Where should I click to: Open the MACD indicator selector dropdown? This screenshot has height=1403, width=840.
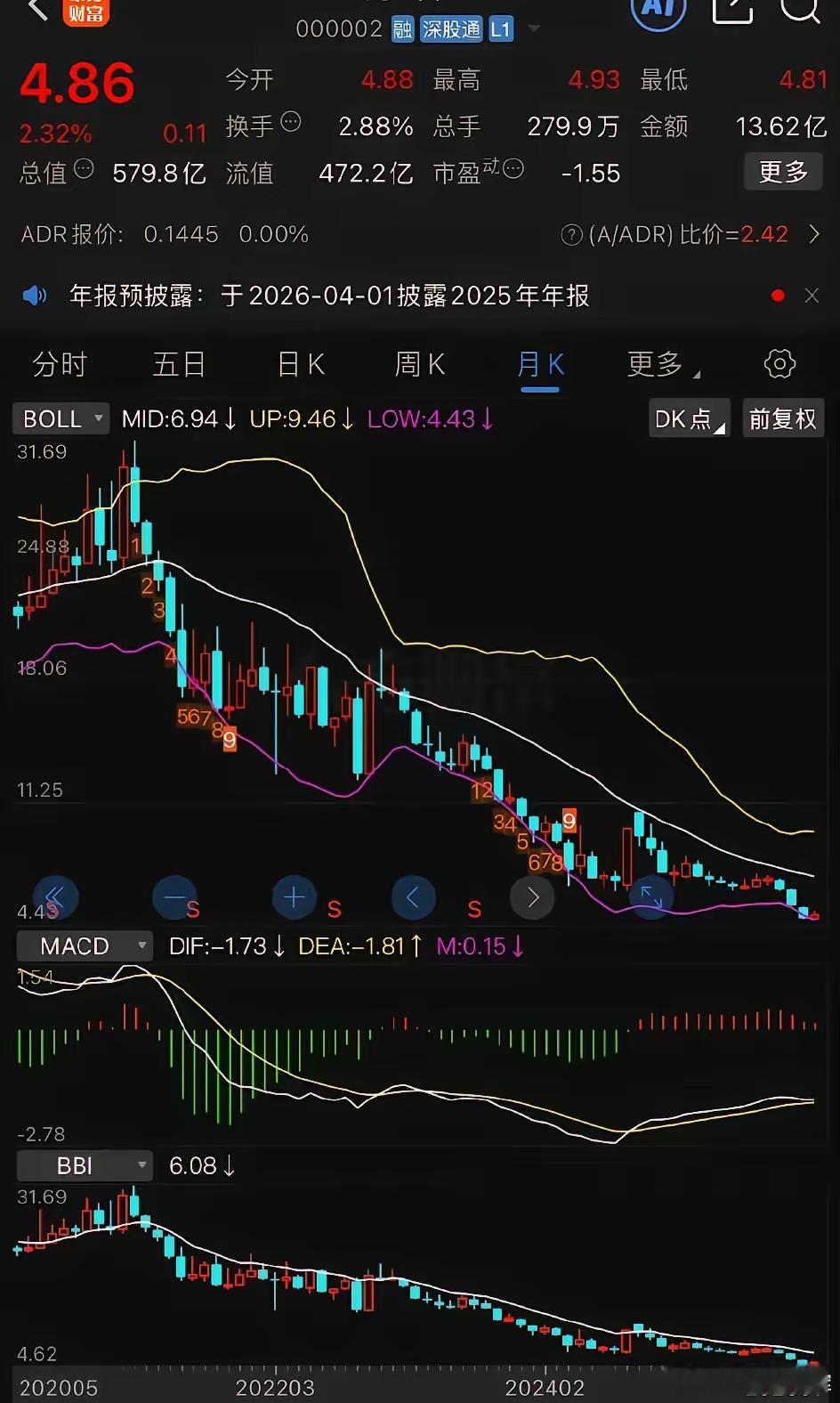[85, 945]
